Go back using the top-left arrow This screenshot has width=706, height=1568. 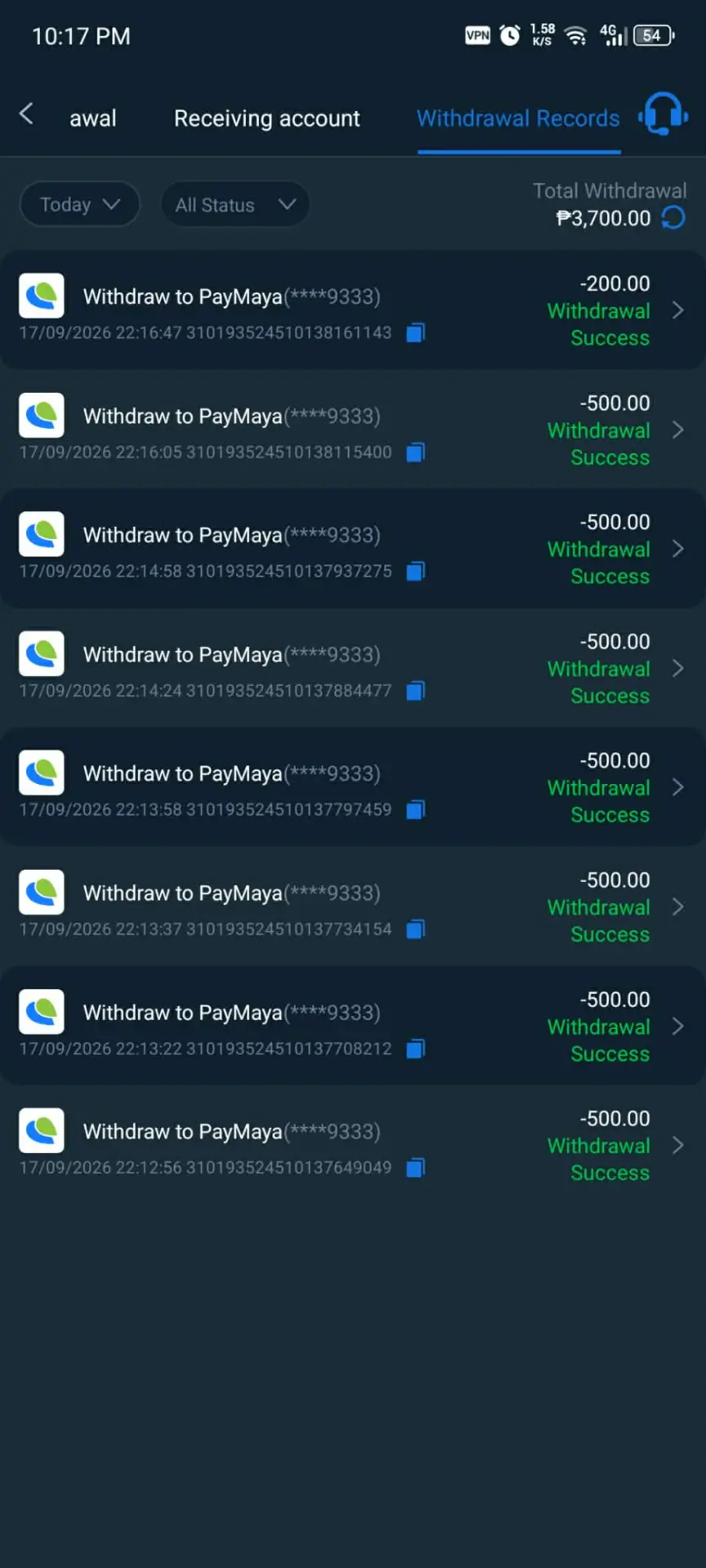point(27,114)
